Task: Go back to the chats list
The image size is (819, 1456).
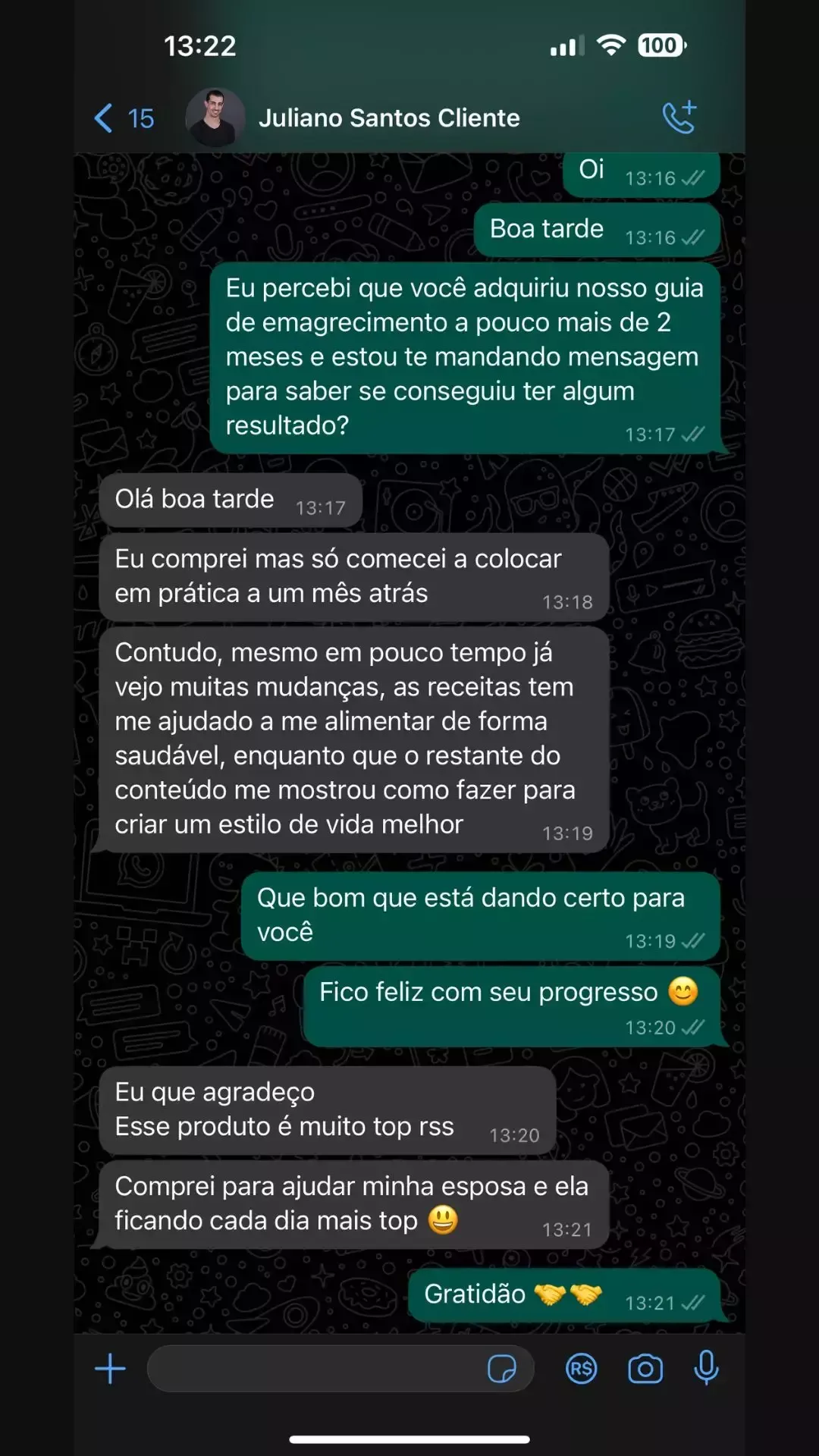Action: click(123, 118)
